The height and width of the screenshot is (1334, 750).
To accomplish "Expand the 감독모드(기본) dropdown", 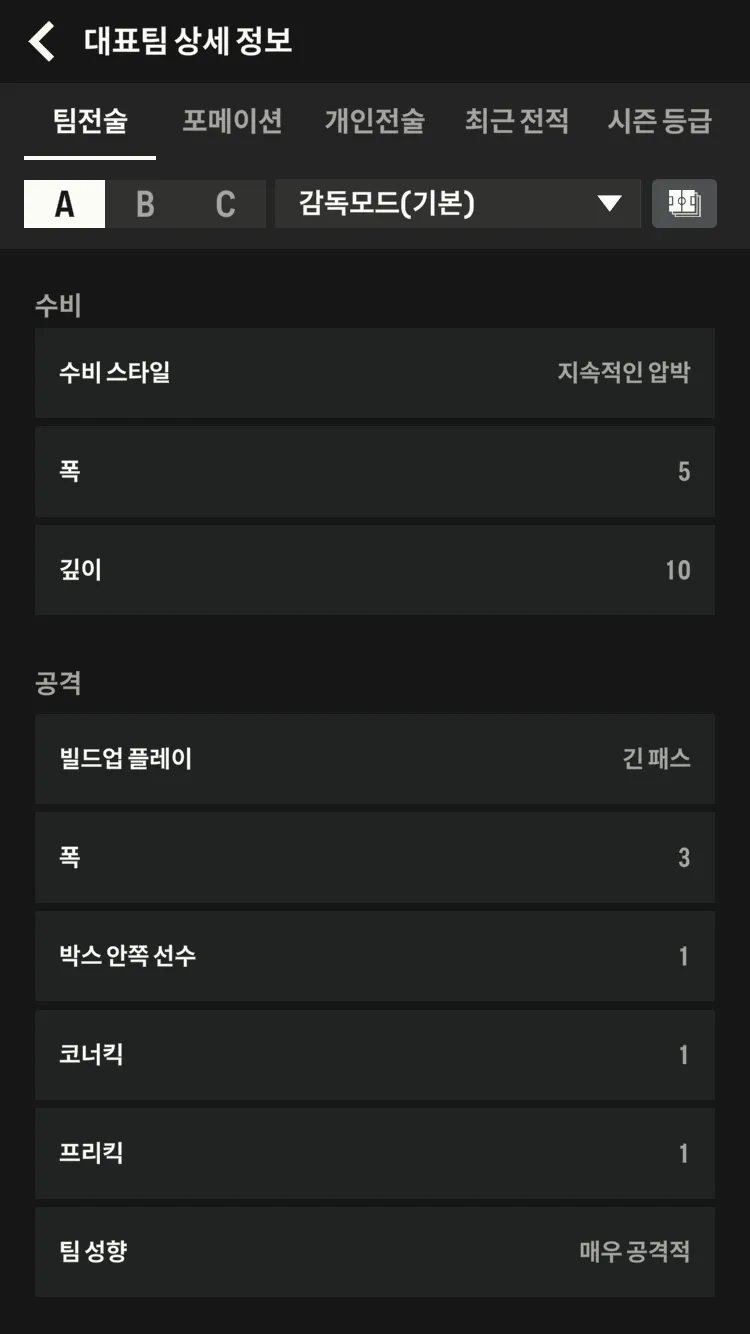I will pyautogui.click(x=458, y=204).
